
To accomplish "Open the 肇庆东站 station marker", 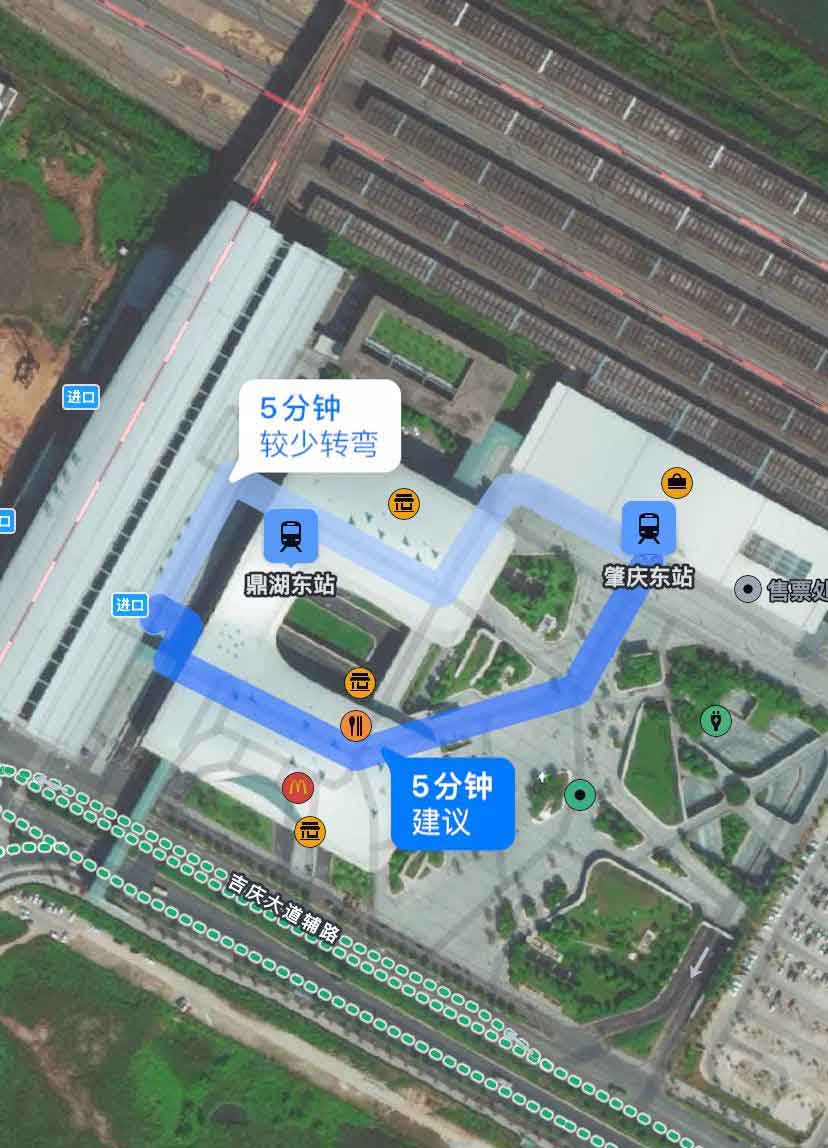I will (x=648, y=526).
